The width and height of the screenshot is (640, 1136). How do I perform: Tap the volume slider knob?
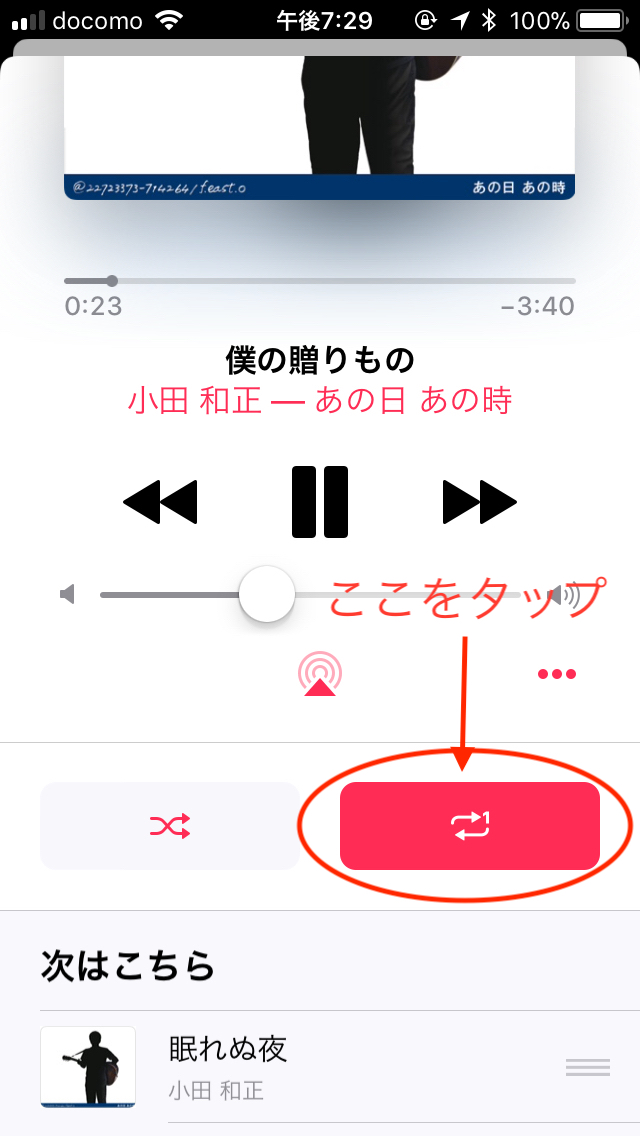click(267, 594)
